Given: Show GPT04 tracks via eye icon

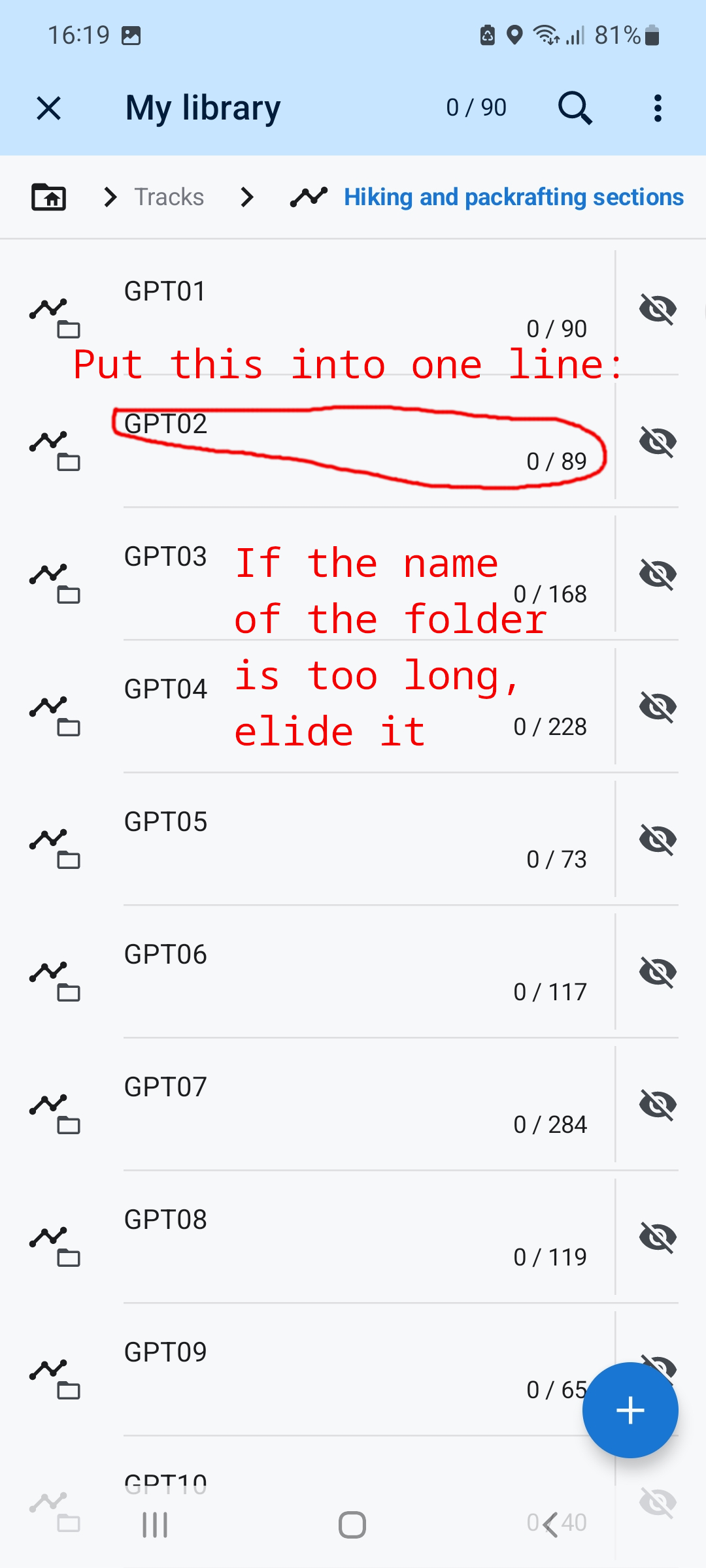Looking at the screenshot, I should [658, 707].
